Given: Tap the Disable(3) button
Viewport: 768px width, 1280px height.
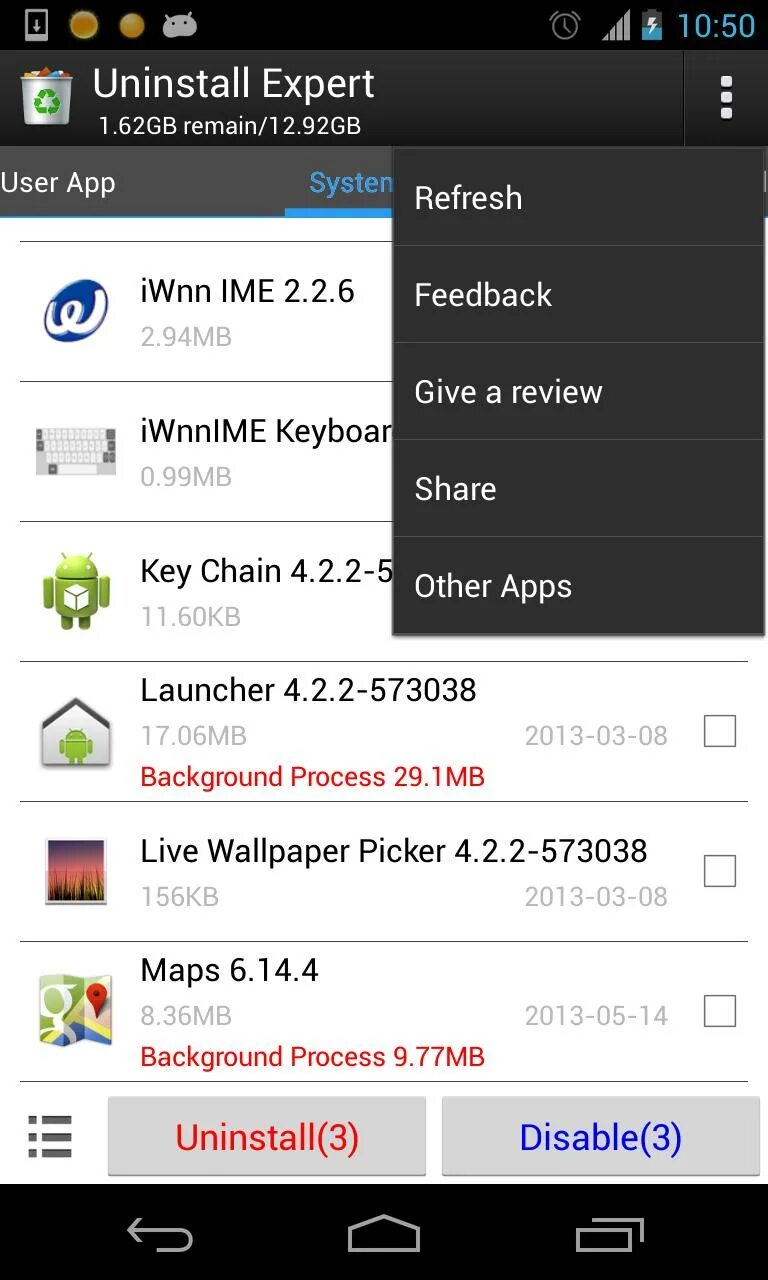Looking at the screenshot, I should (601, 1137).
